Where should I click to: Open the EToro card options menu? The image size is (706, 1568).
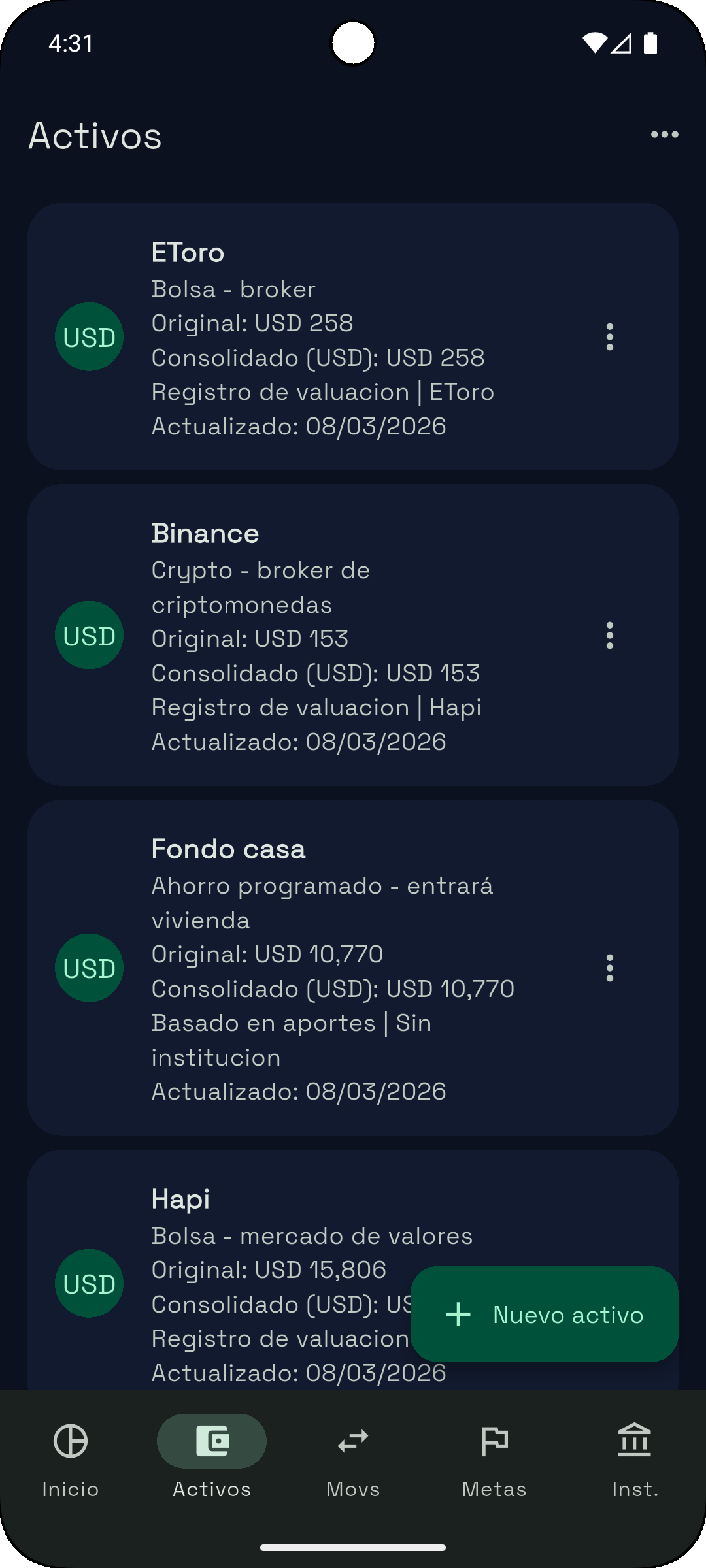(x=609, y=336)
